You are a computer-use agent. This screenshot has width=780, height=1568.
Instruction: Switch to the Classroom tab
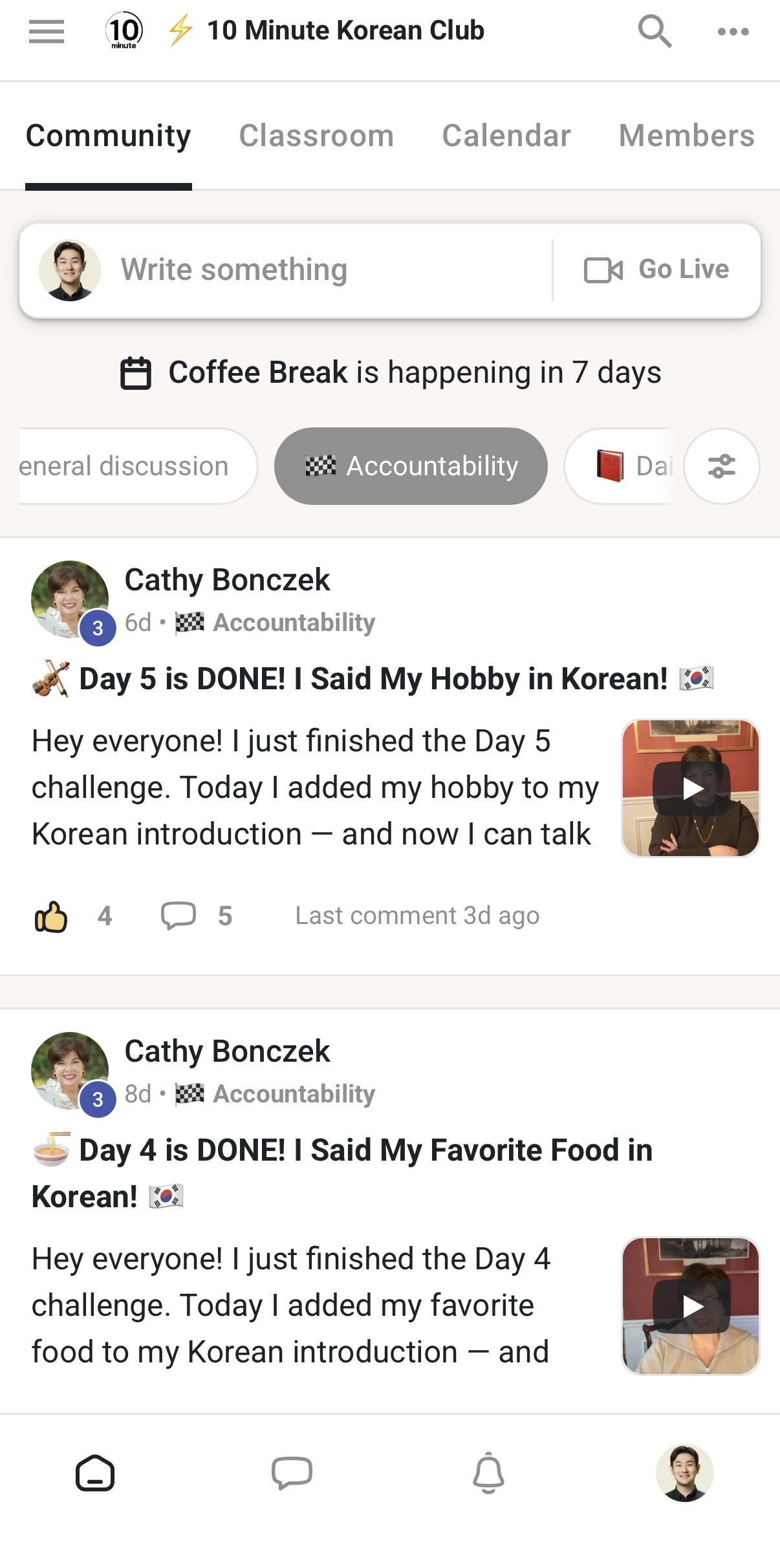(x=316, y=136)
